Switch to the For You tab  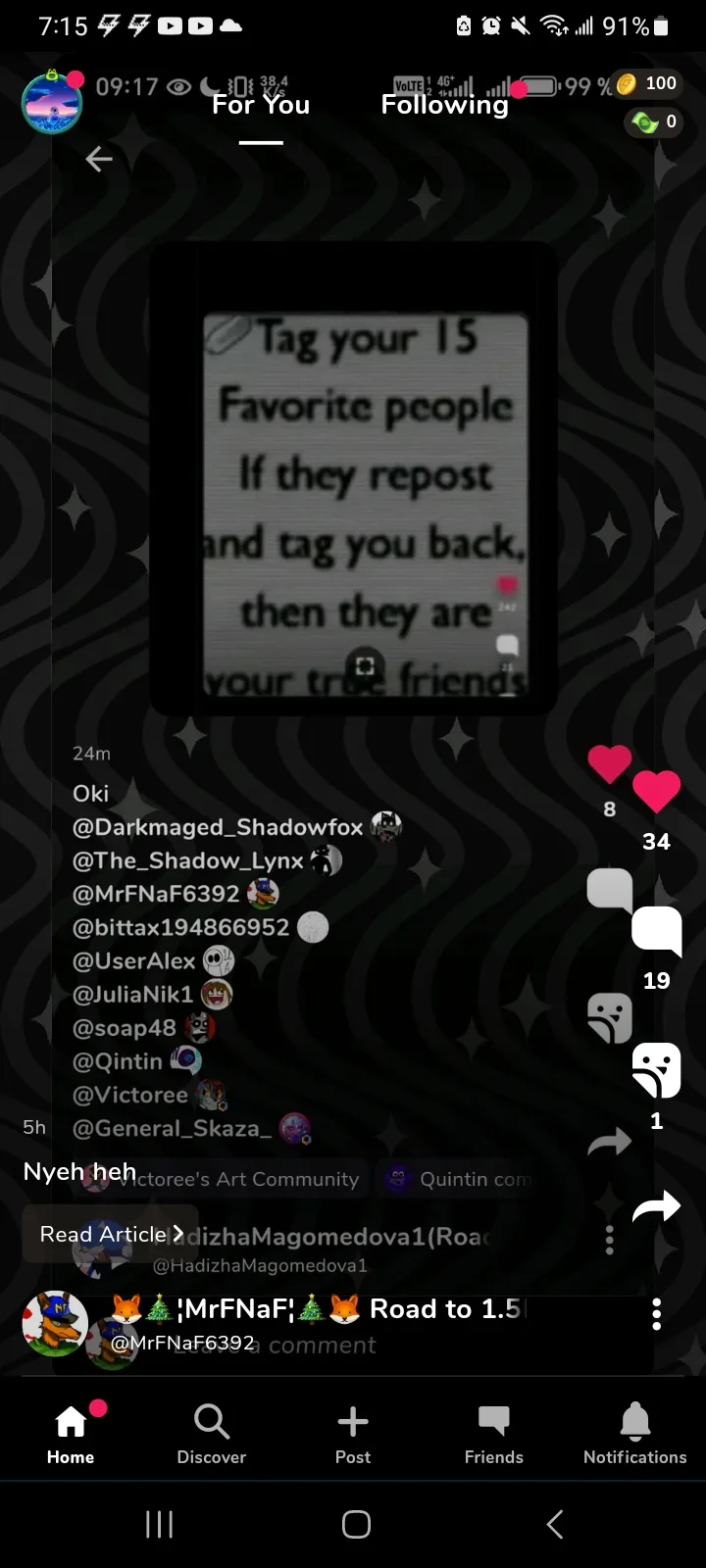(x=261, y=105)
